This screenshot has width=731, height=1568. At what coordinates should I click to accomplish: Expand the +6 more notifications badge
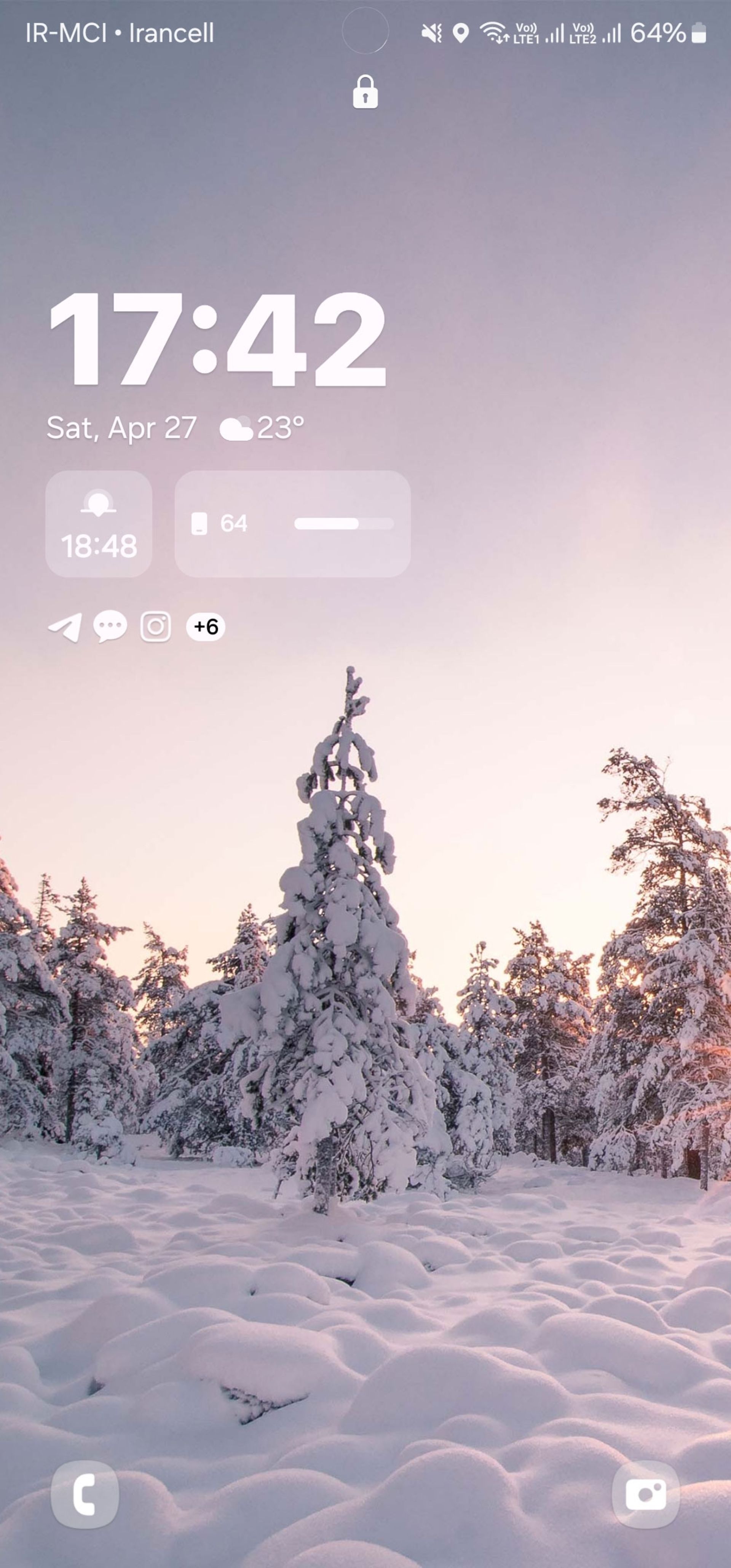click(206, 627)
